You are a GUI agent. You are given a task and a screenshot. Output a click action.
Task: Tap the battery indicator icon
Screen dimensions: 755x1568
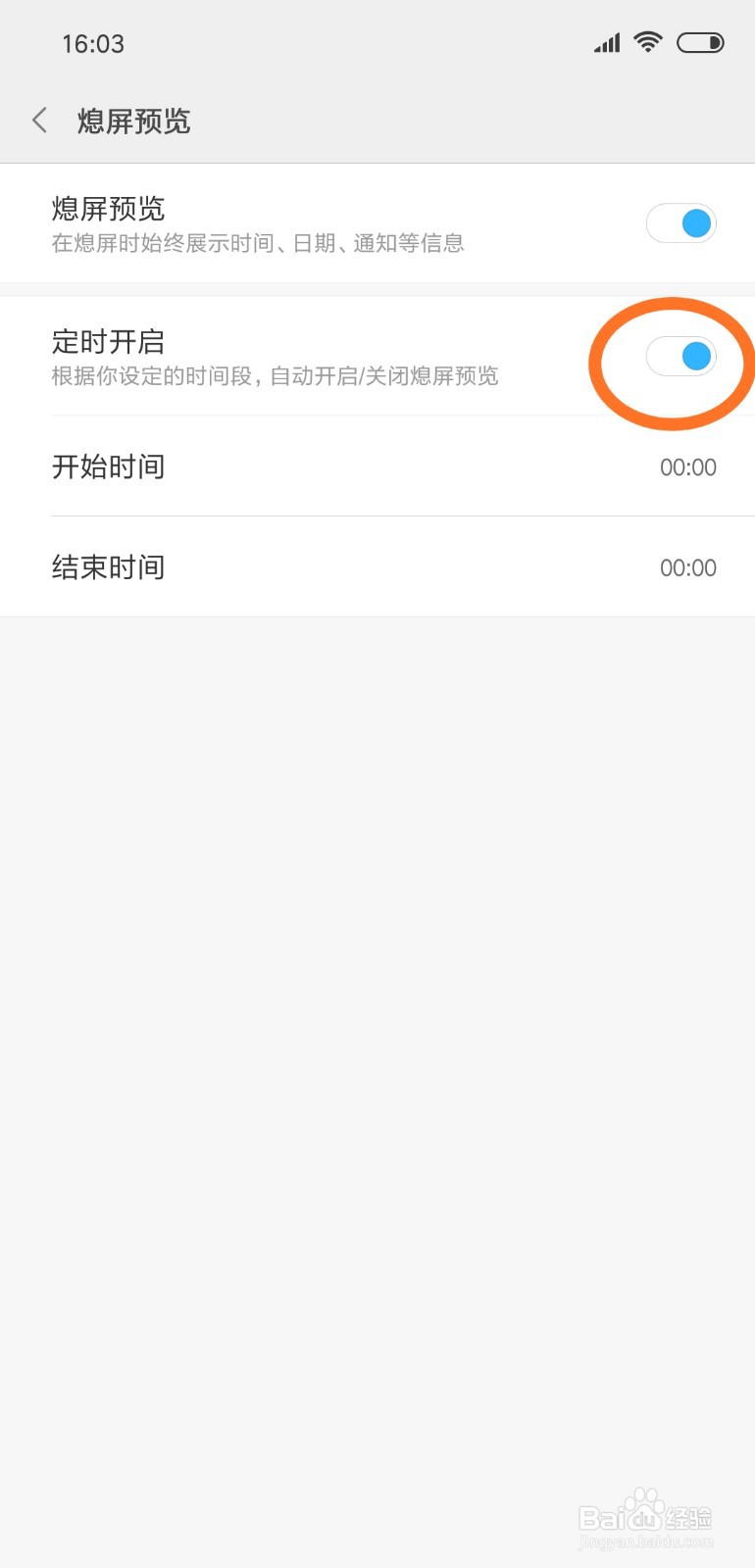click(x=700, y=42)
